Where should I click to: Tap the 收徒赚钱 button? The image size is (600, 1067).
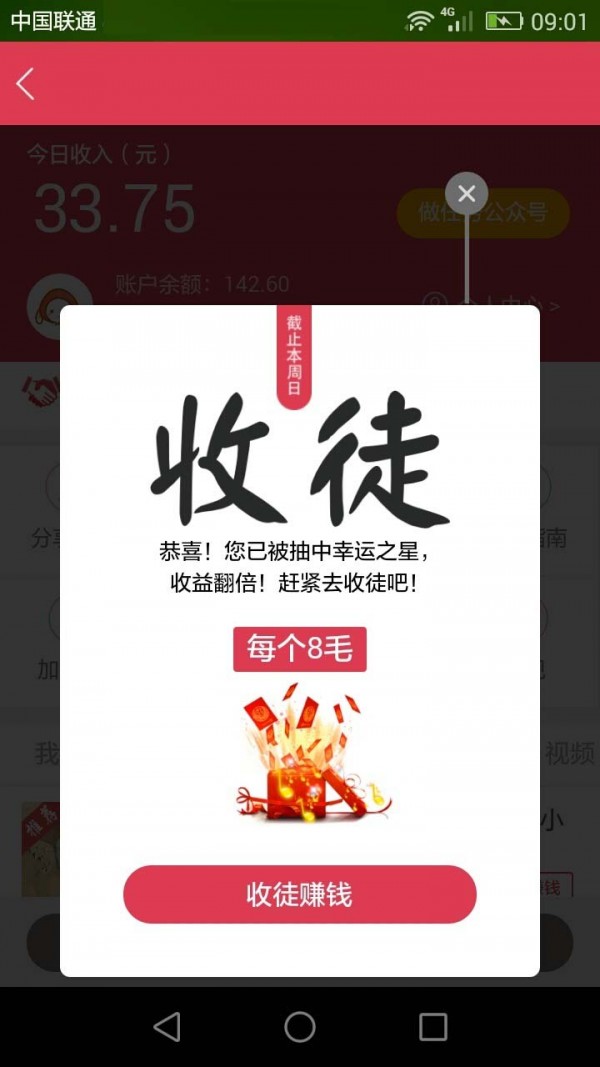300,894
